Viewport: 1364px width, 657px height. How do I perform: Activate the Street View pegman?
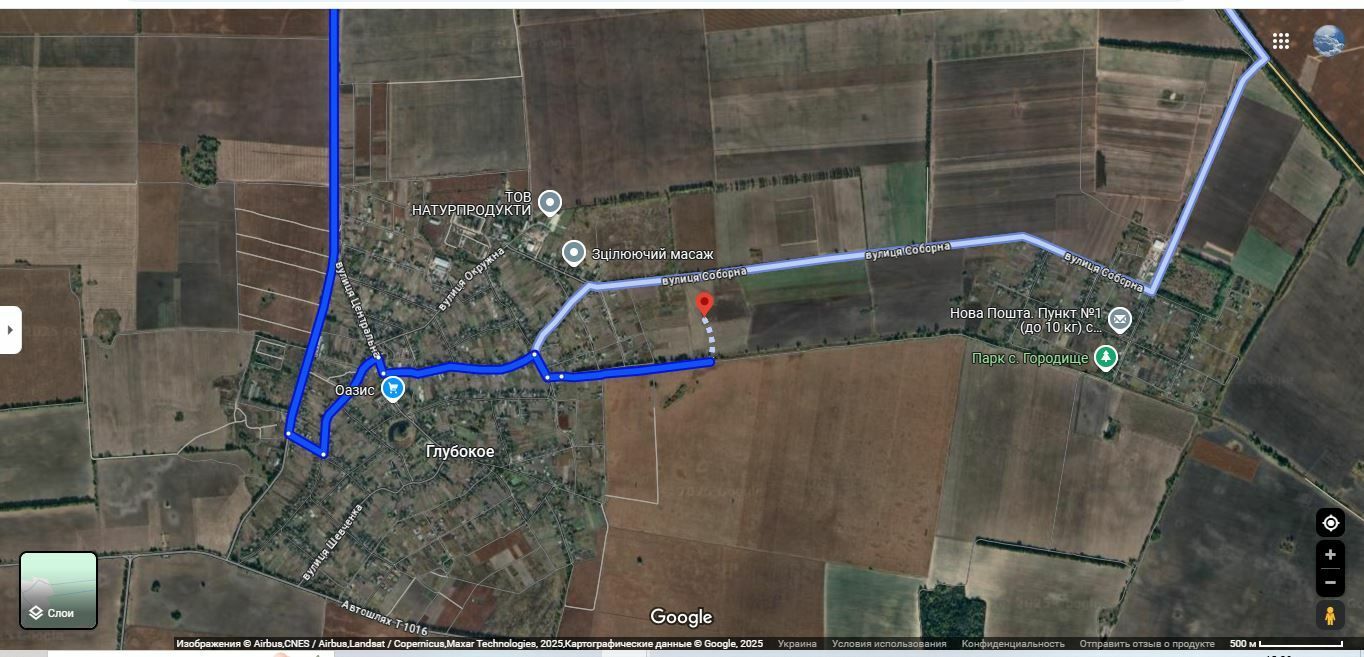click(1330, 616)
